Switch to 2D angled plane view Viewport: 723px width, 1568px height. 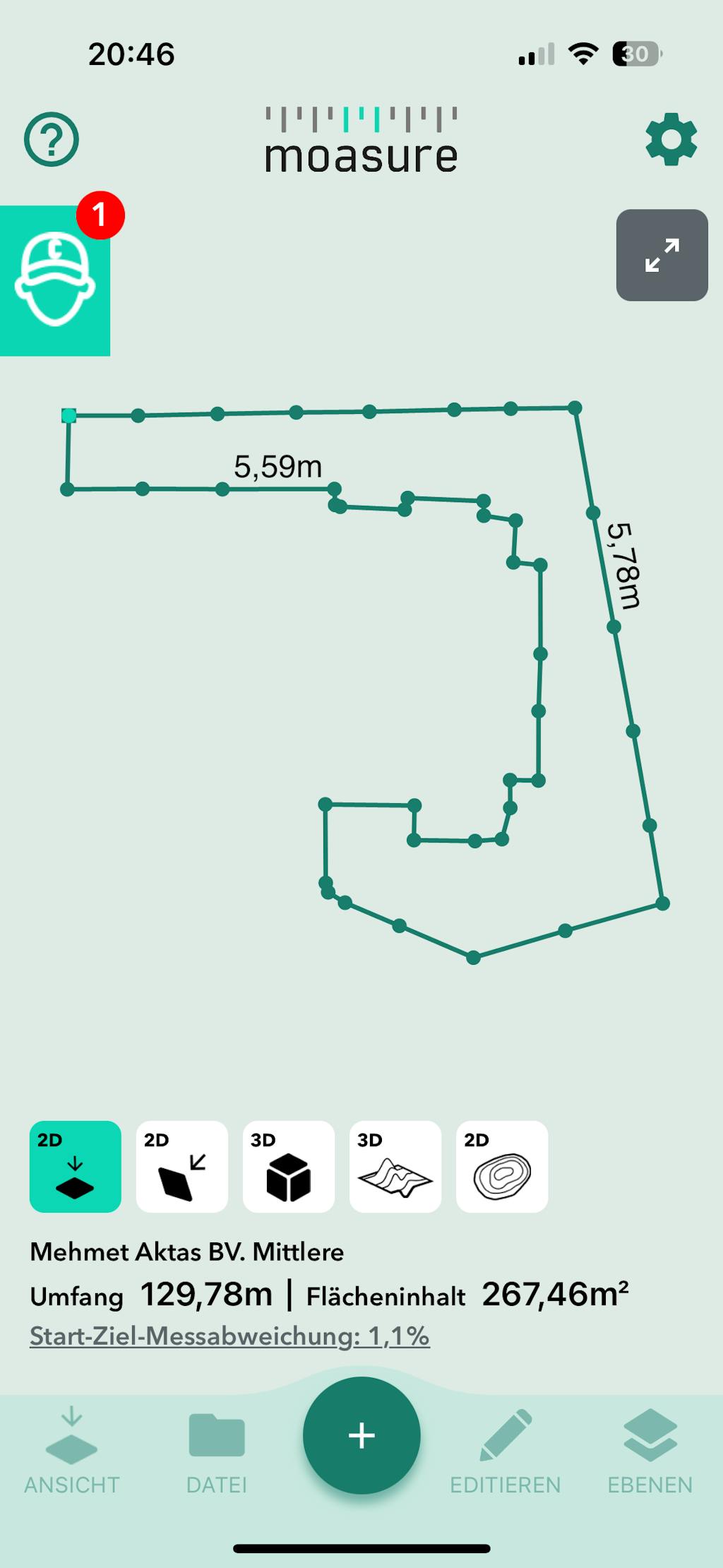pyautogui.click(x=182, y=1167)
